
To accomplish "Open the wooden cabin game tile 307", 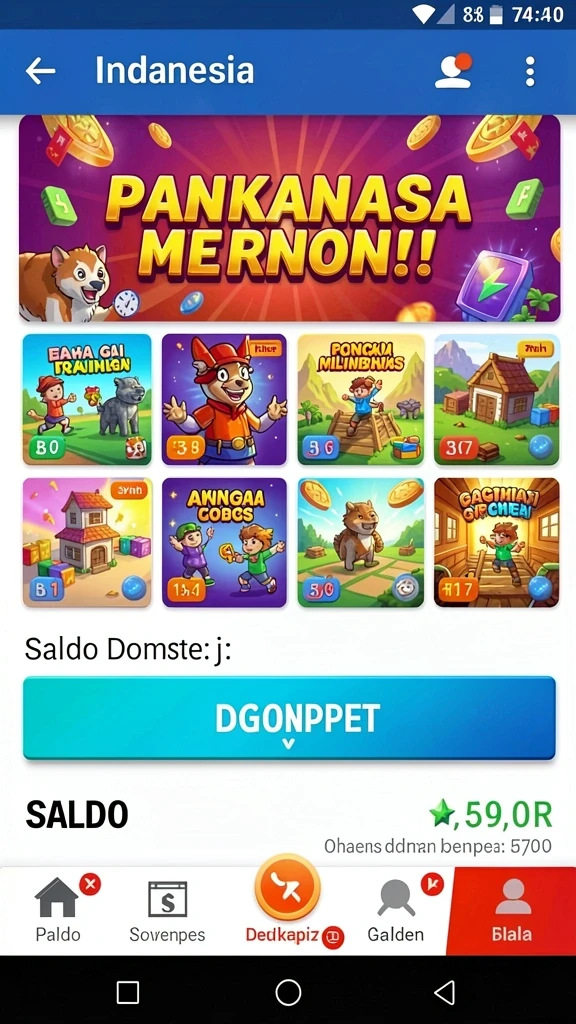I will click(497, 400).
